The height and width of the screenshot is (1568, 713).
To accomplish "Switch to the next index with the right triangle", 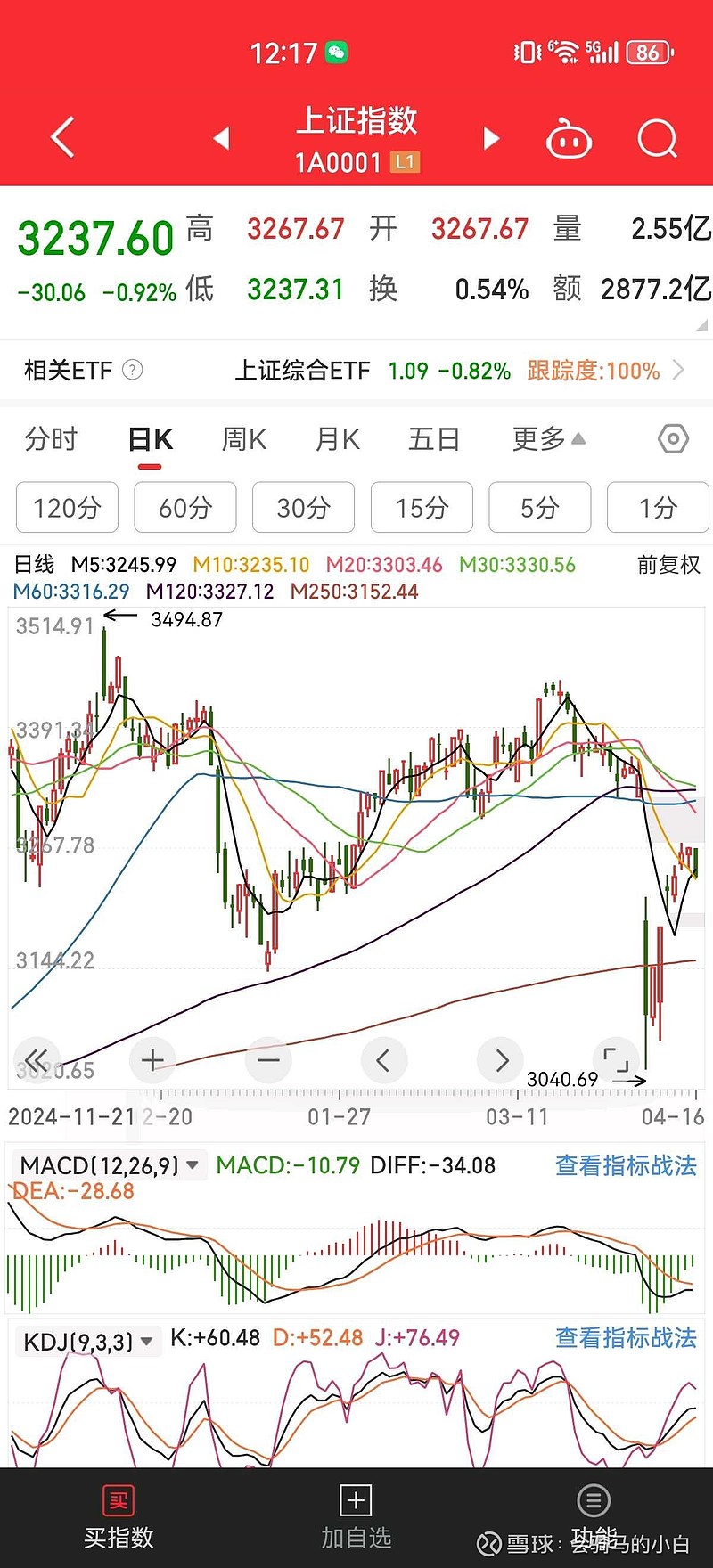I will point(491,138).
